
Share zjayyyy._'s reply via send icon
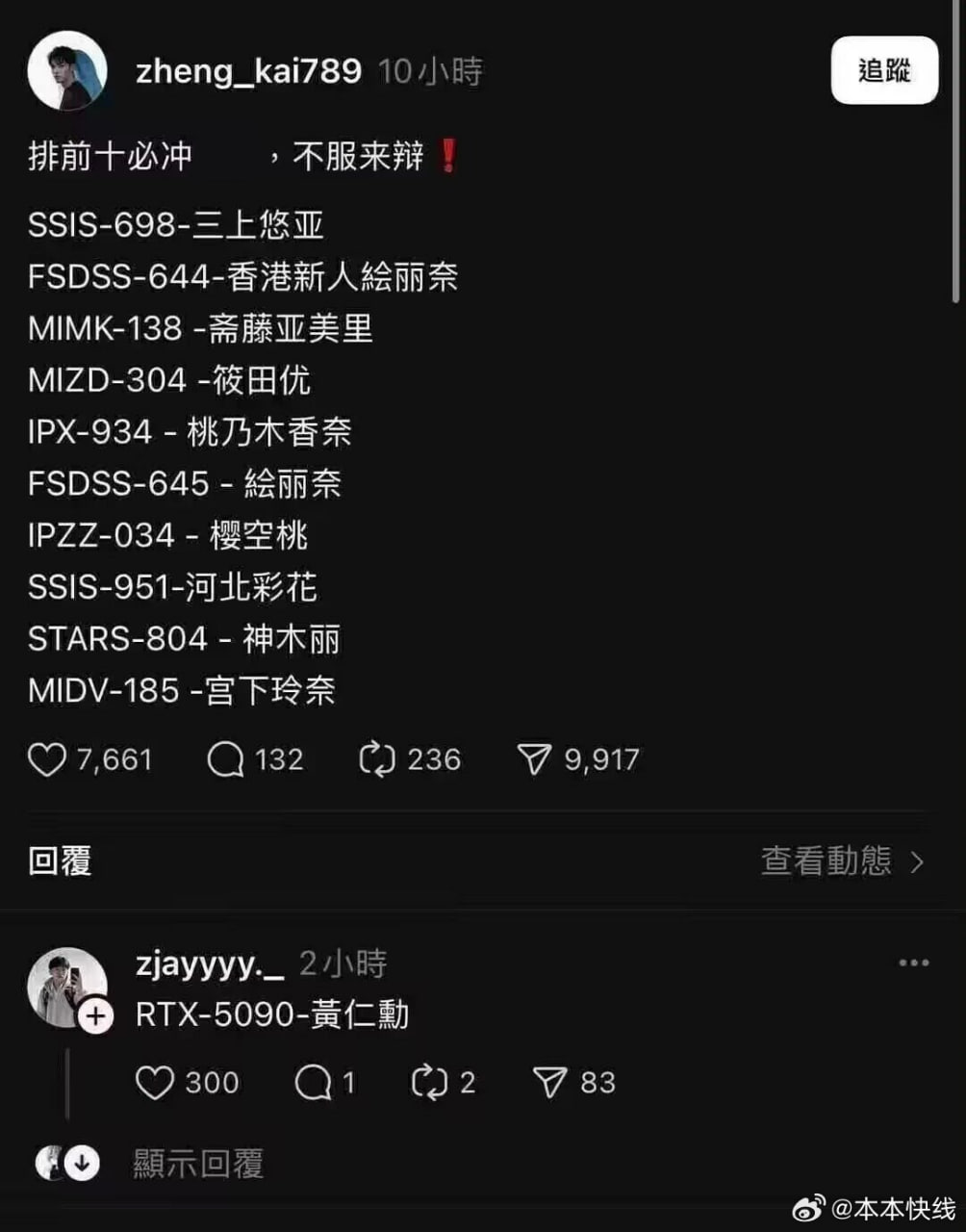tap(549, 1083)
